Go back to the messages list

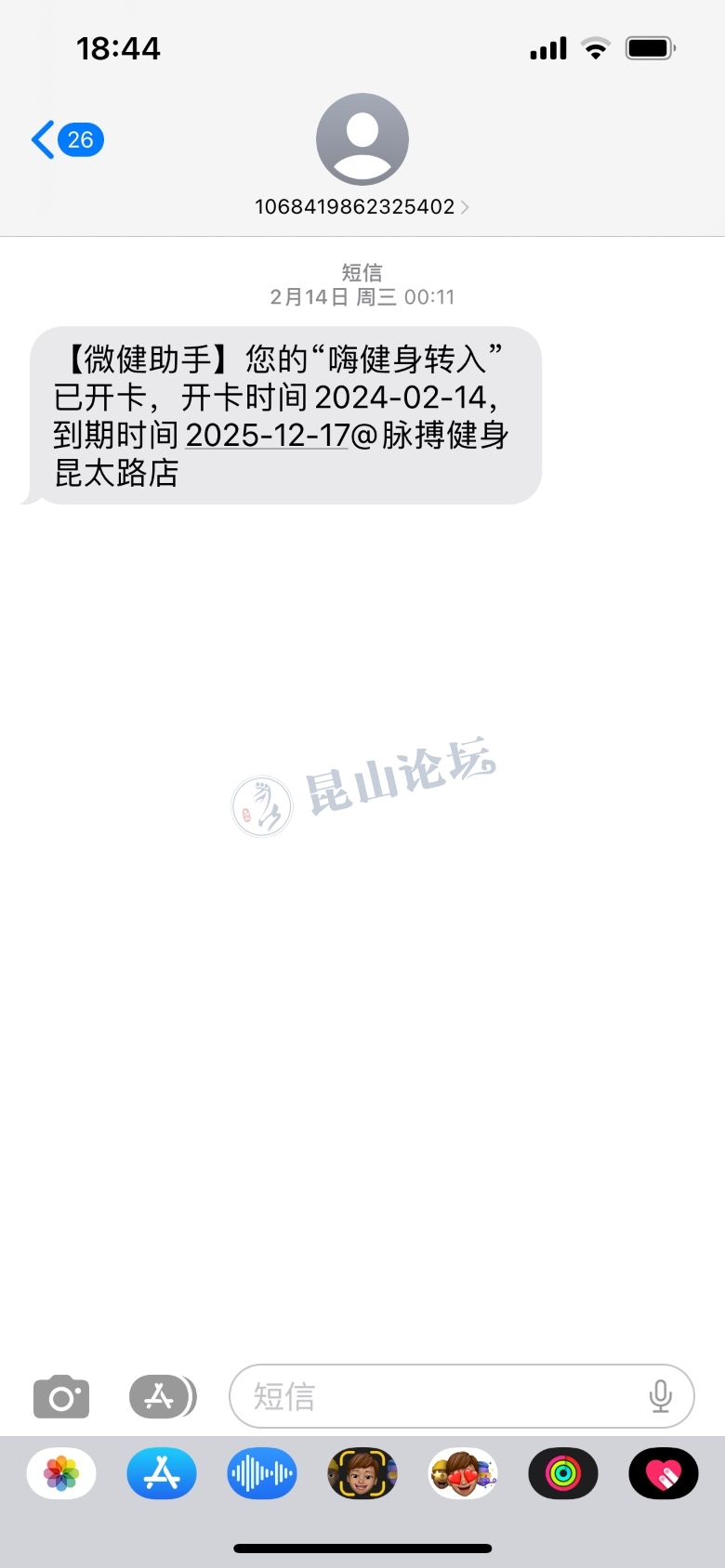[x=65, y=140]
